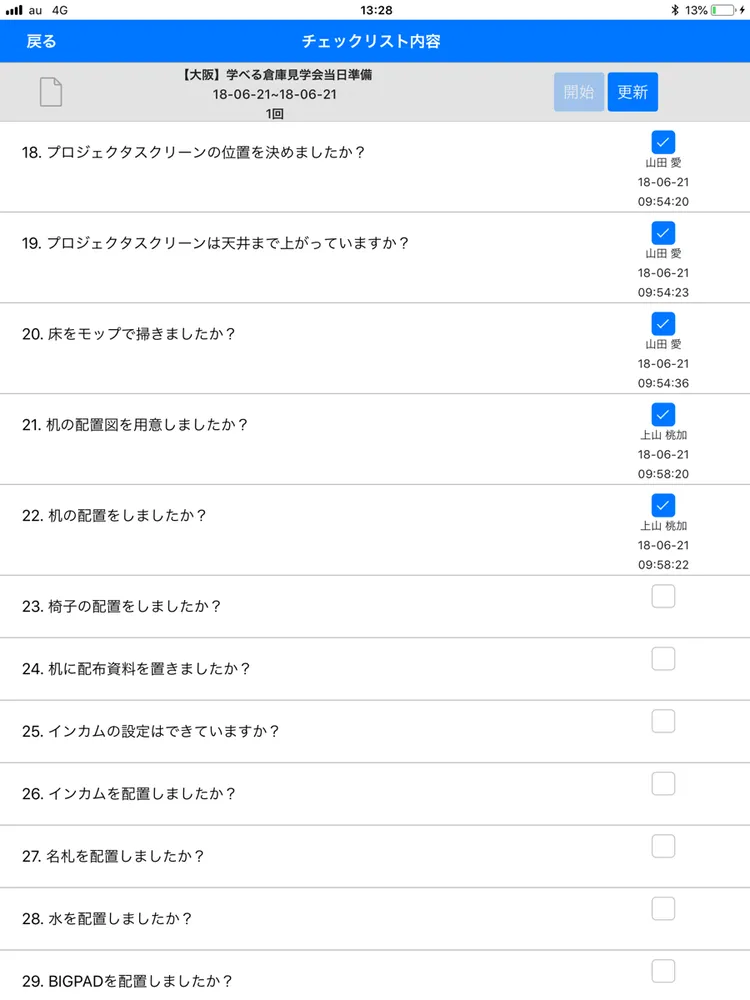This screenshot has height=1000, width=750.
Task: Uncheck item 20 about mopping the floor
Action: click(x=663, y=323)
